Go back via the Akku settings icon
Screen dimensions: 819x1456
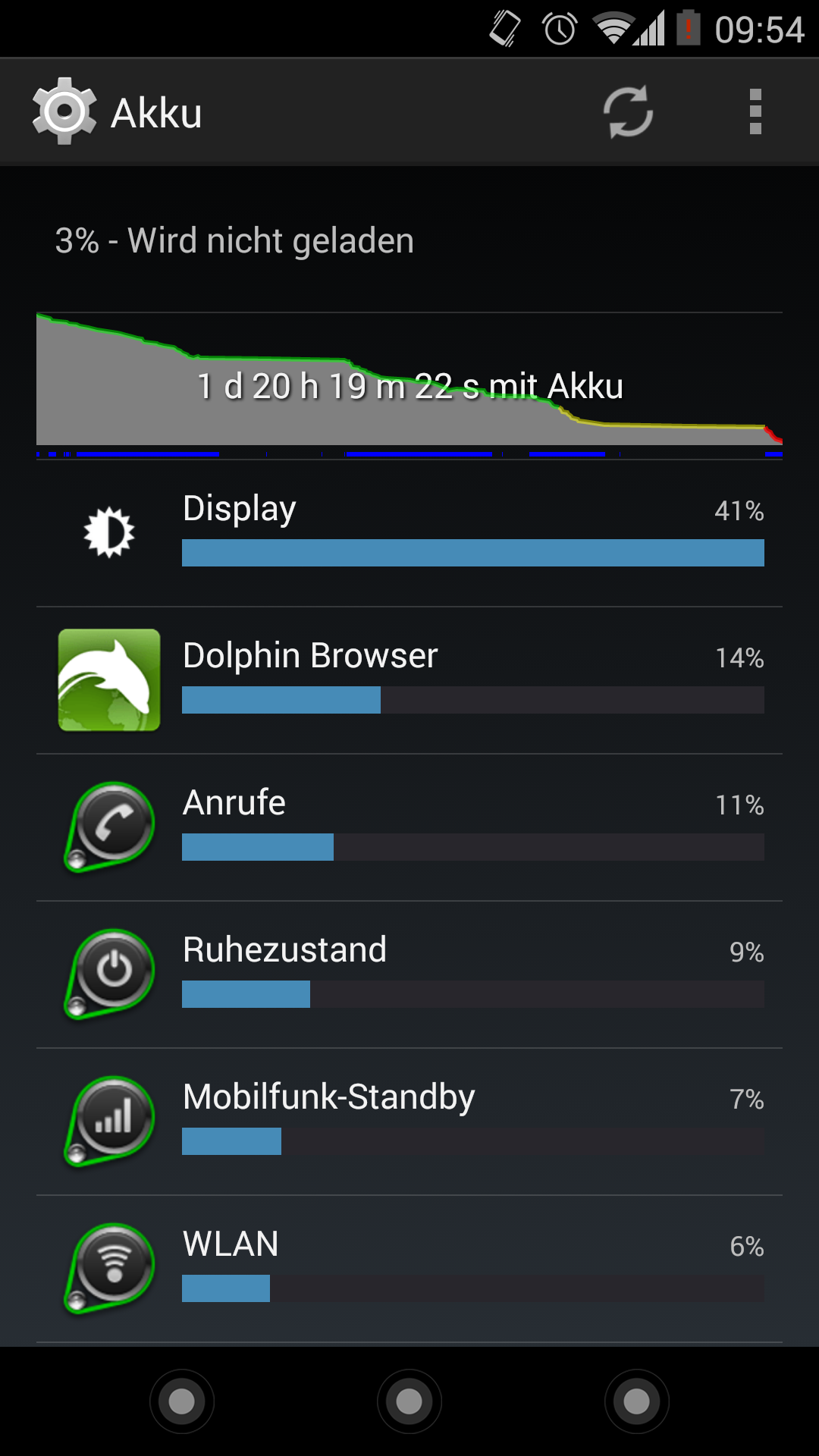coord(65,112)
